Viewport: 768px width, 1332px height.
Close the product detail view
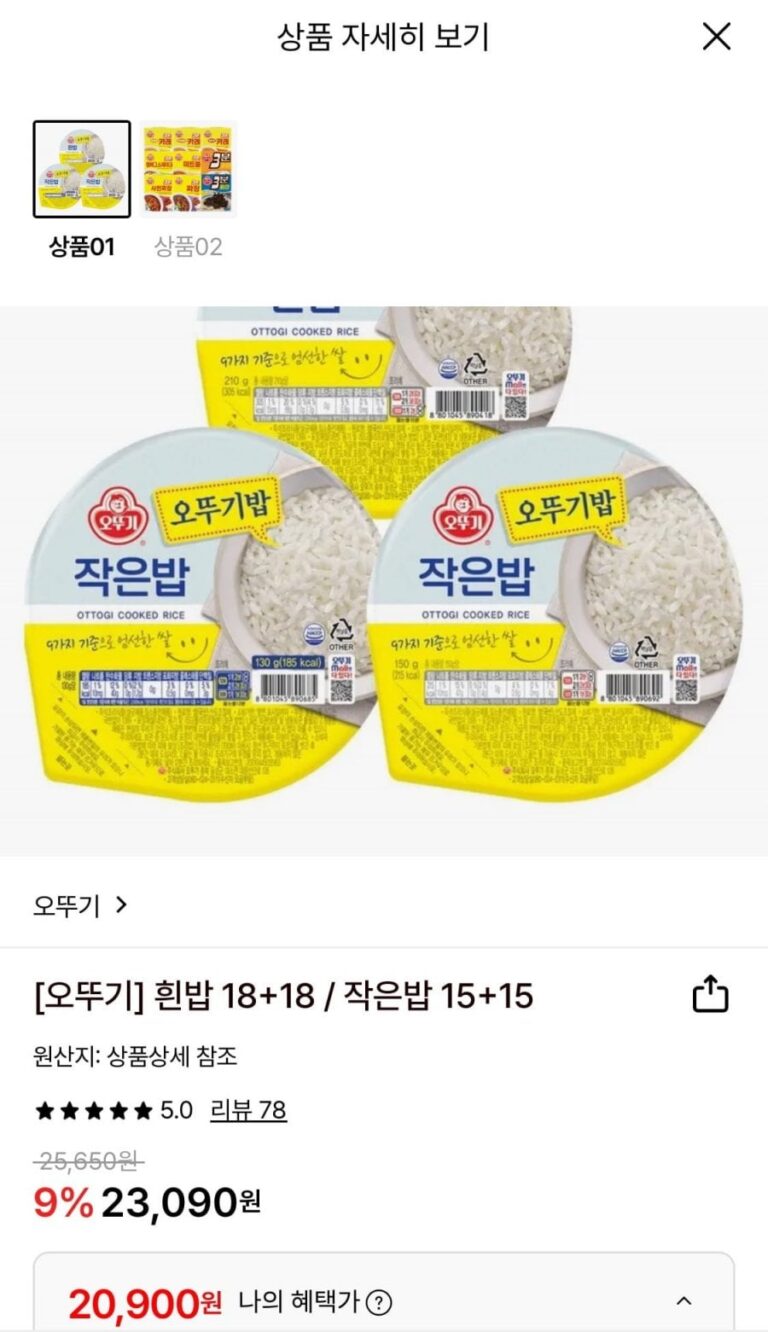(x=716, y=37)
